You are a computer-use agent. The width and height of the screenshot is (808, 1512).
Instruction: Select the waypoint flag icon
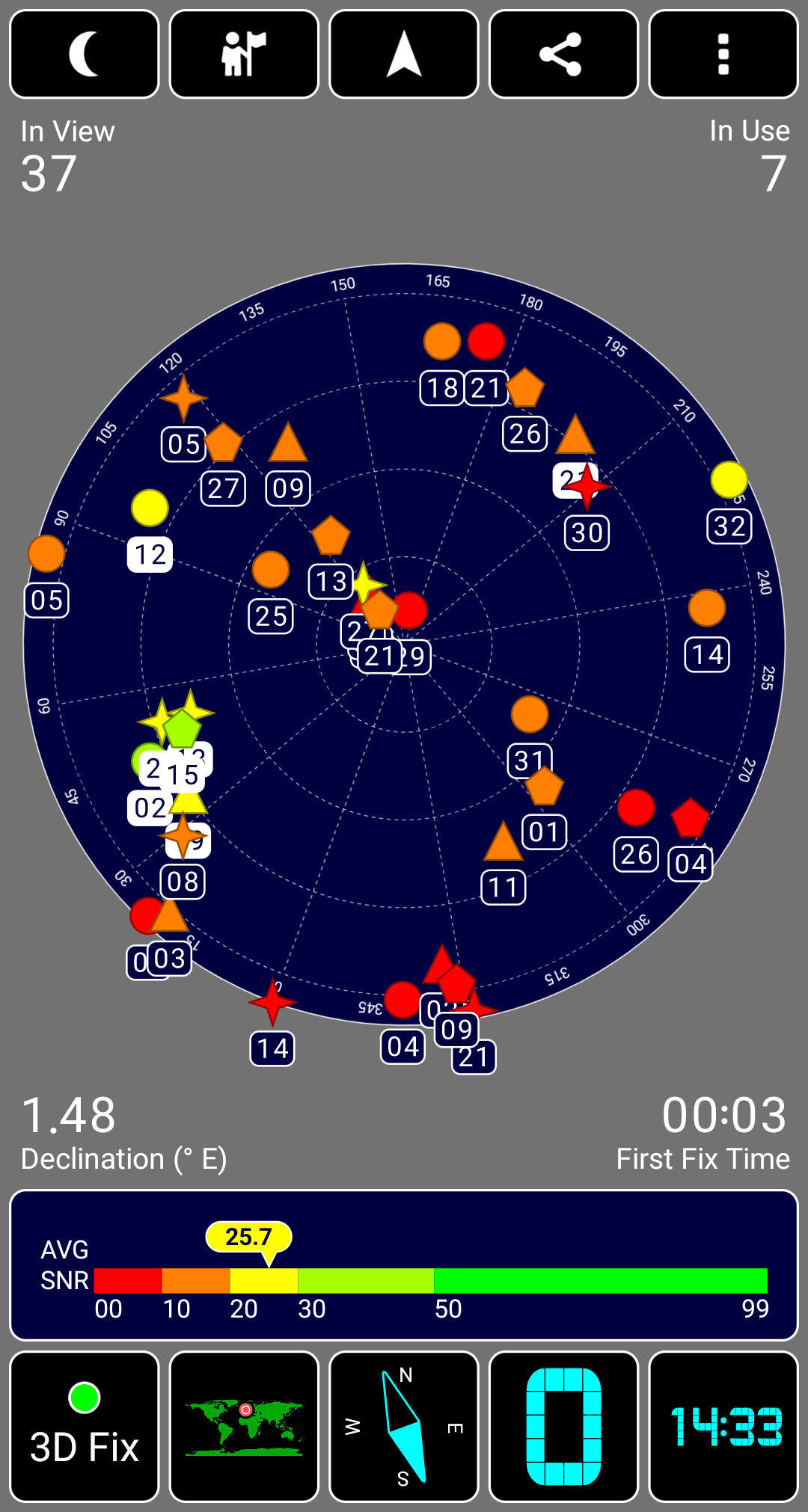coord(243,54)
